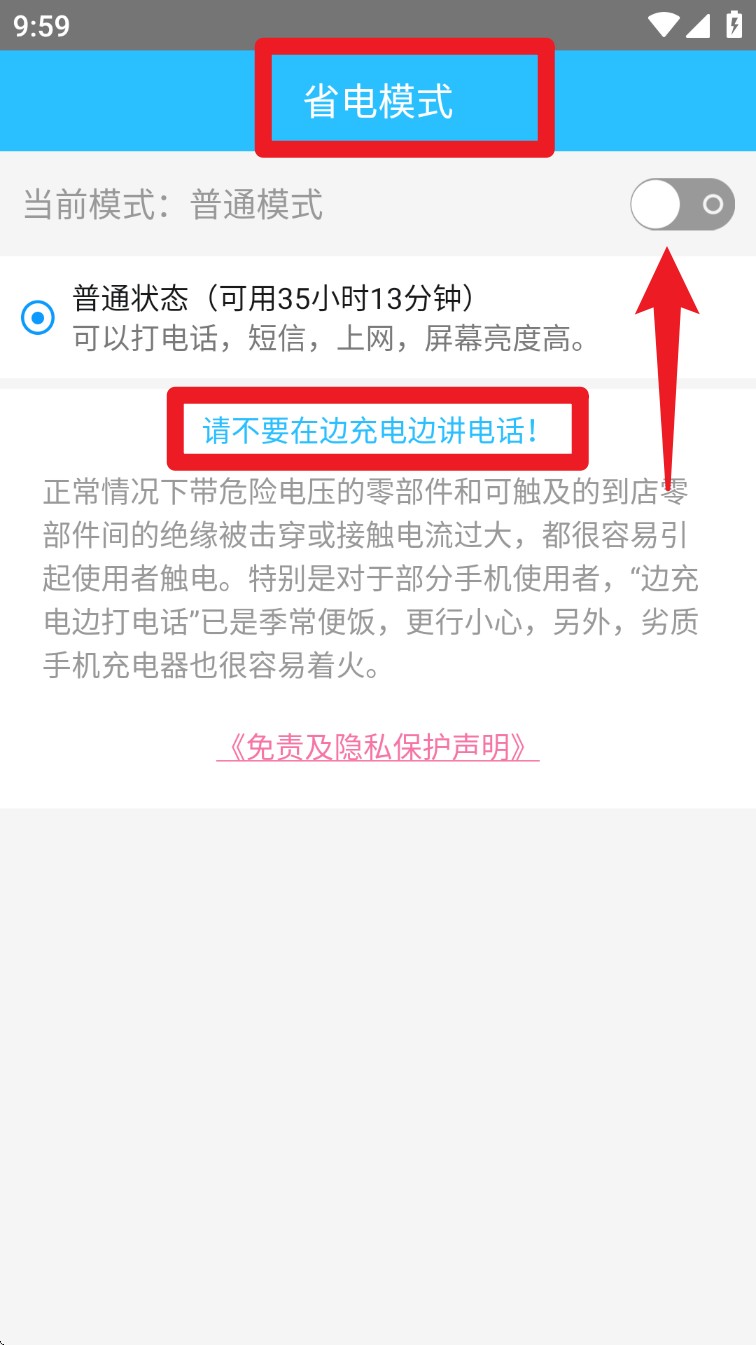Open the 免责及隐私保护声明 link
Image resolution: width=756 pixels, height=1345 pixels.
[x=378, y=747]
